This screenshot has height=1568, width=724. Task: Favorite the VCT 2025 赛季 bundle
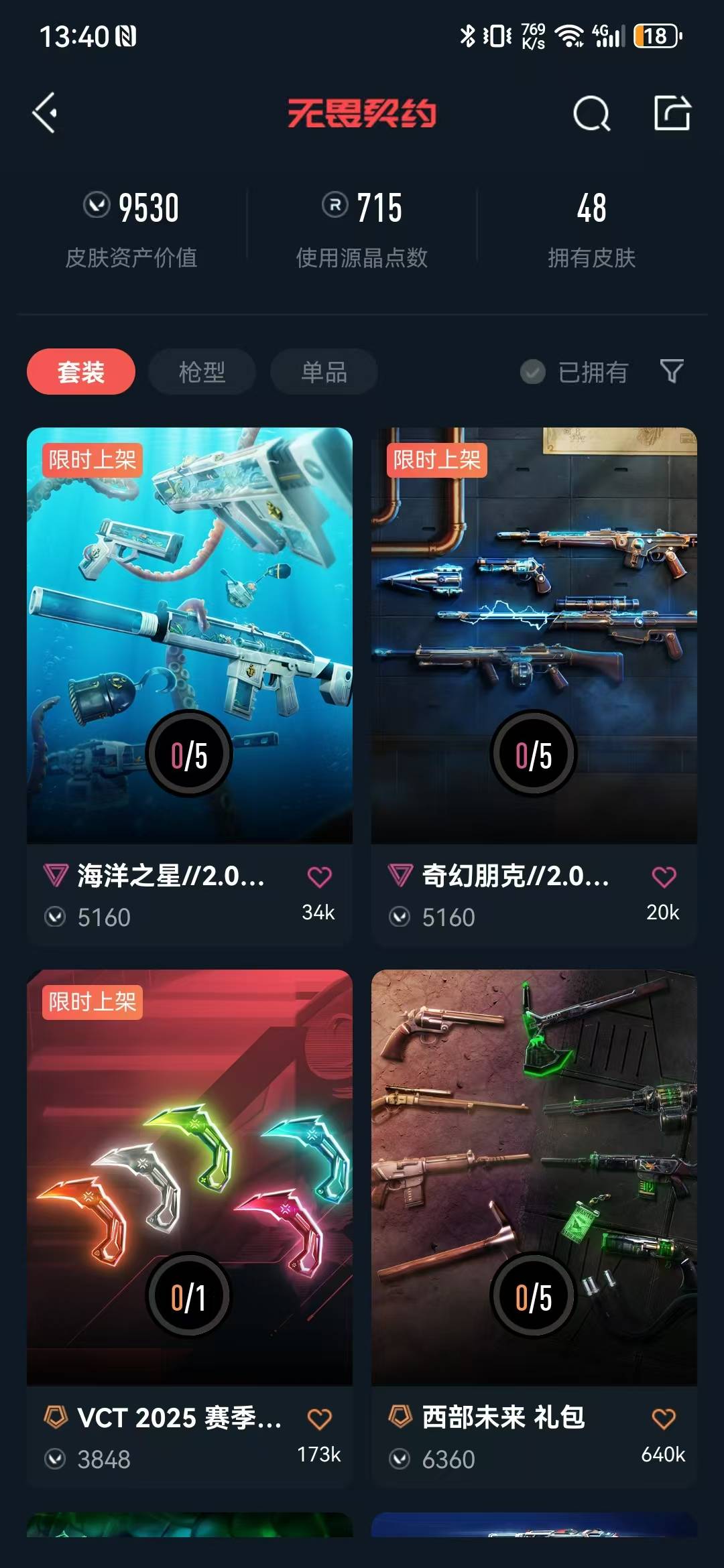pos(319,1419)
